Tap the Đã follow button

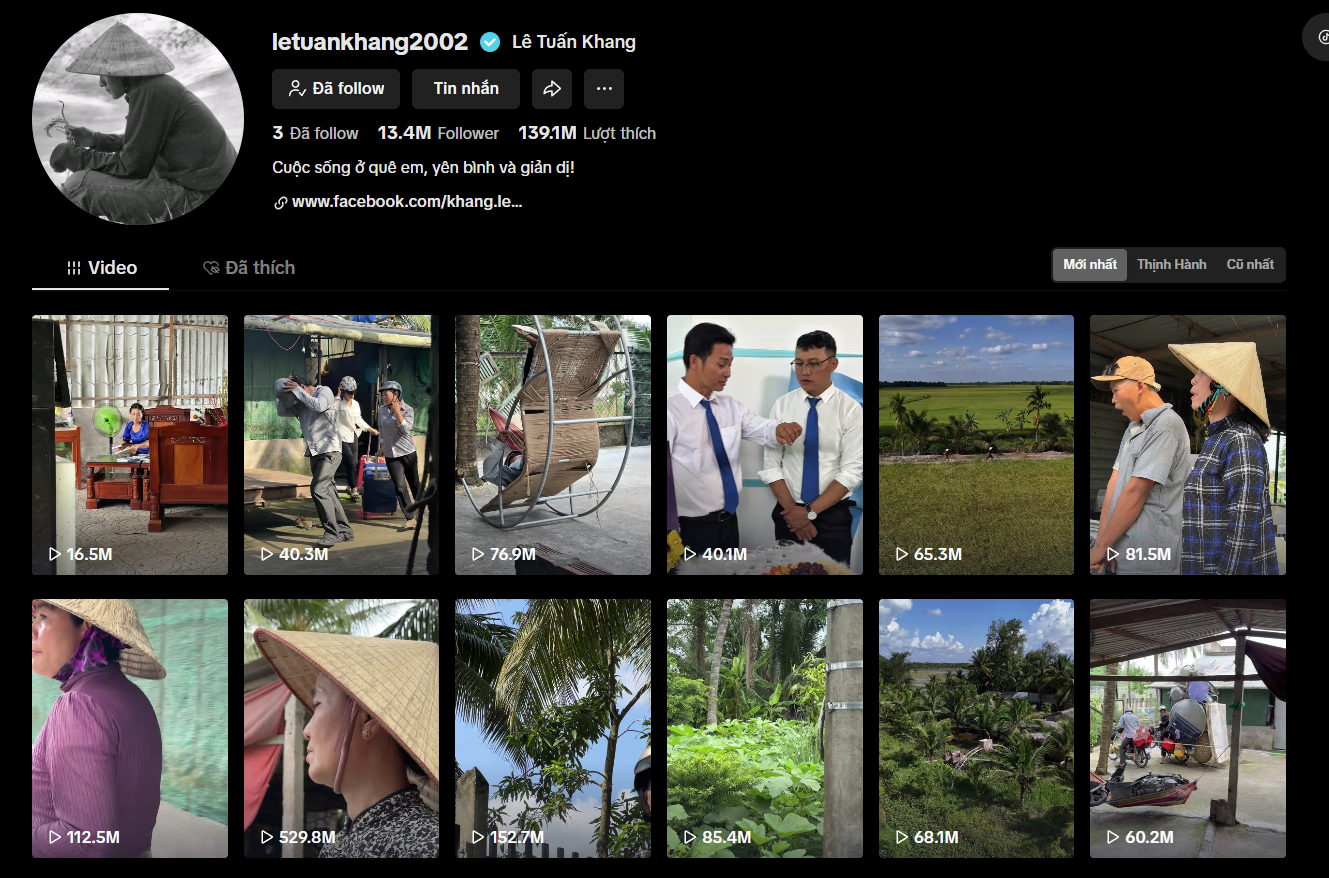coord(335,89)
